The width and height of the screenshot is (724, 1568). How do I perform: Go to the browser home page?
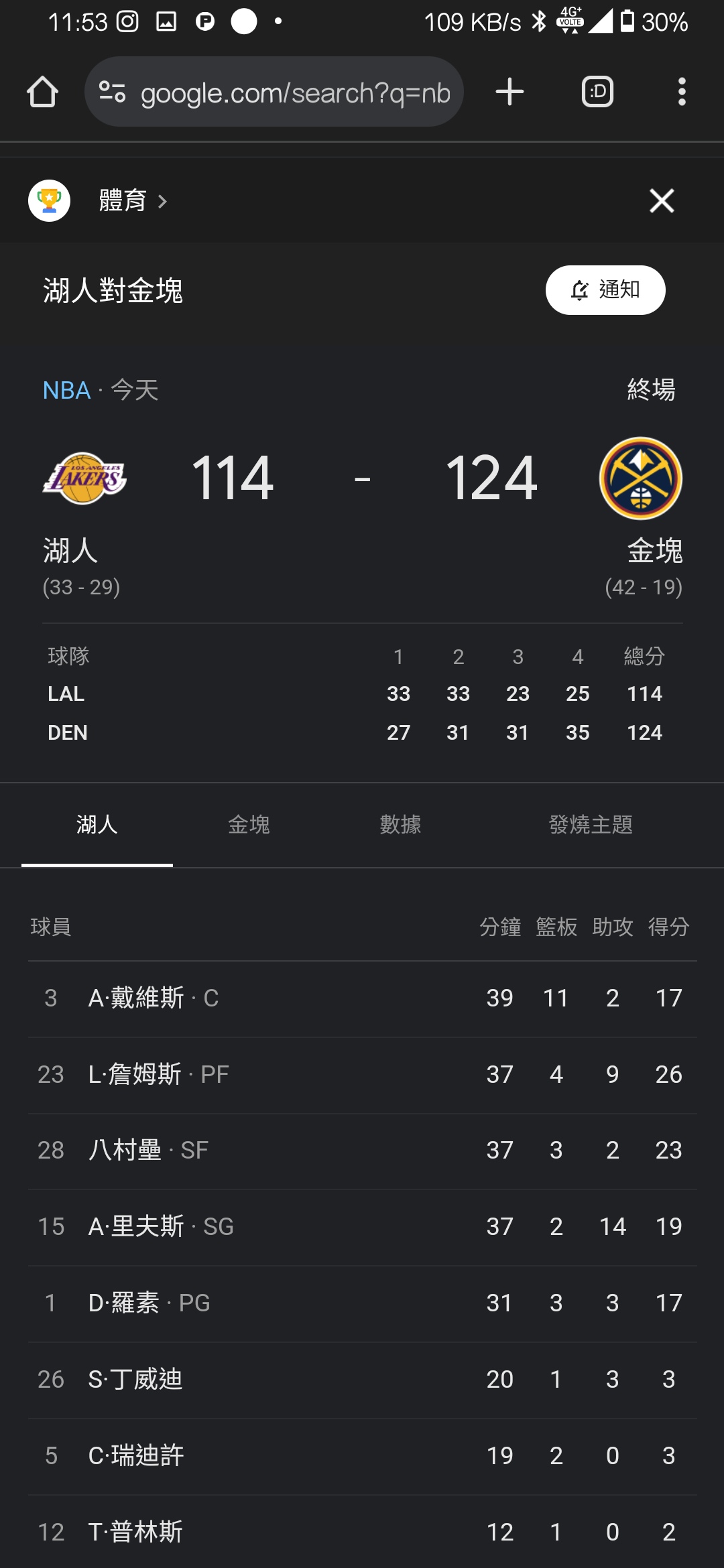pyautogui.click(x=42, y=92)
